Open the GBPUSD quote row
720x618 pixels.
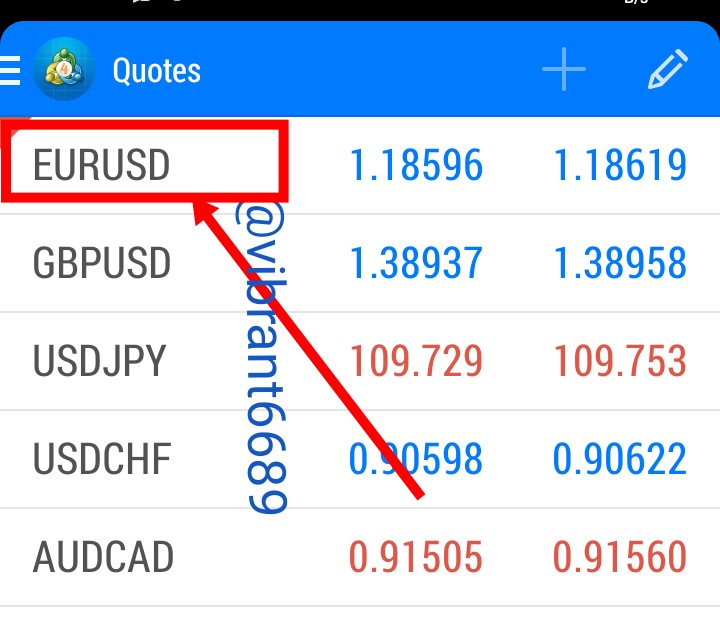(x=360, y=263)
